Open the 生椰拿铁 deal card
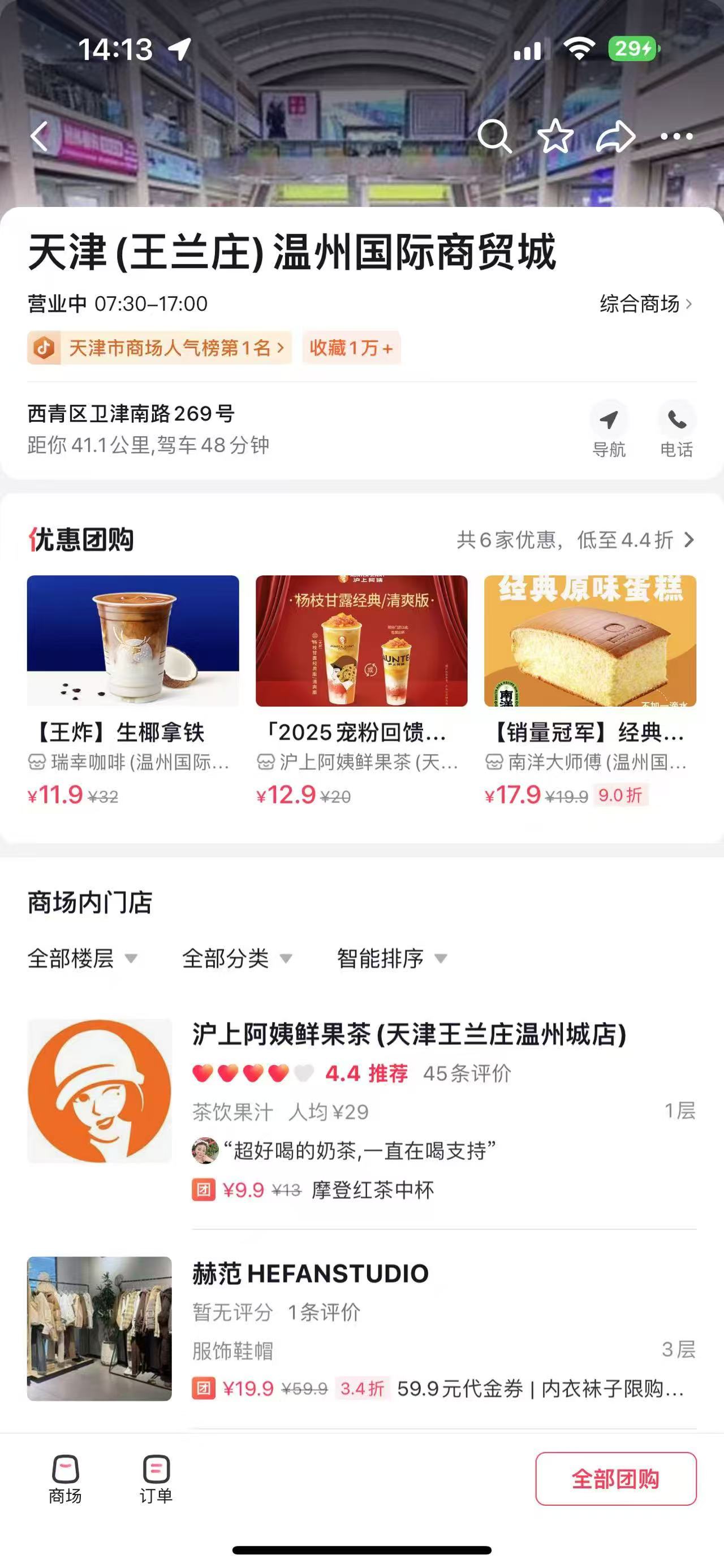724x1568 pixels. [133, 689]
